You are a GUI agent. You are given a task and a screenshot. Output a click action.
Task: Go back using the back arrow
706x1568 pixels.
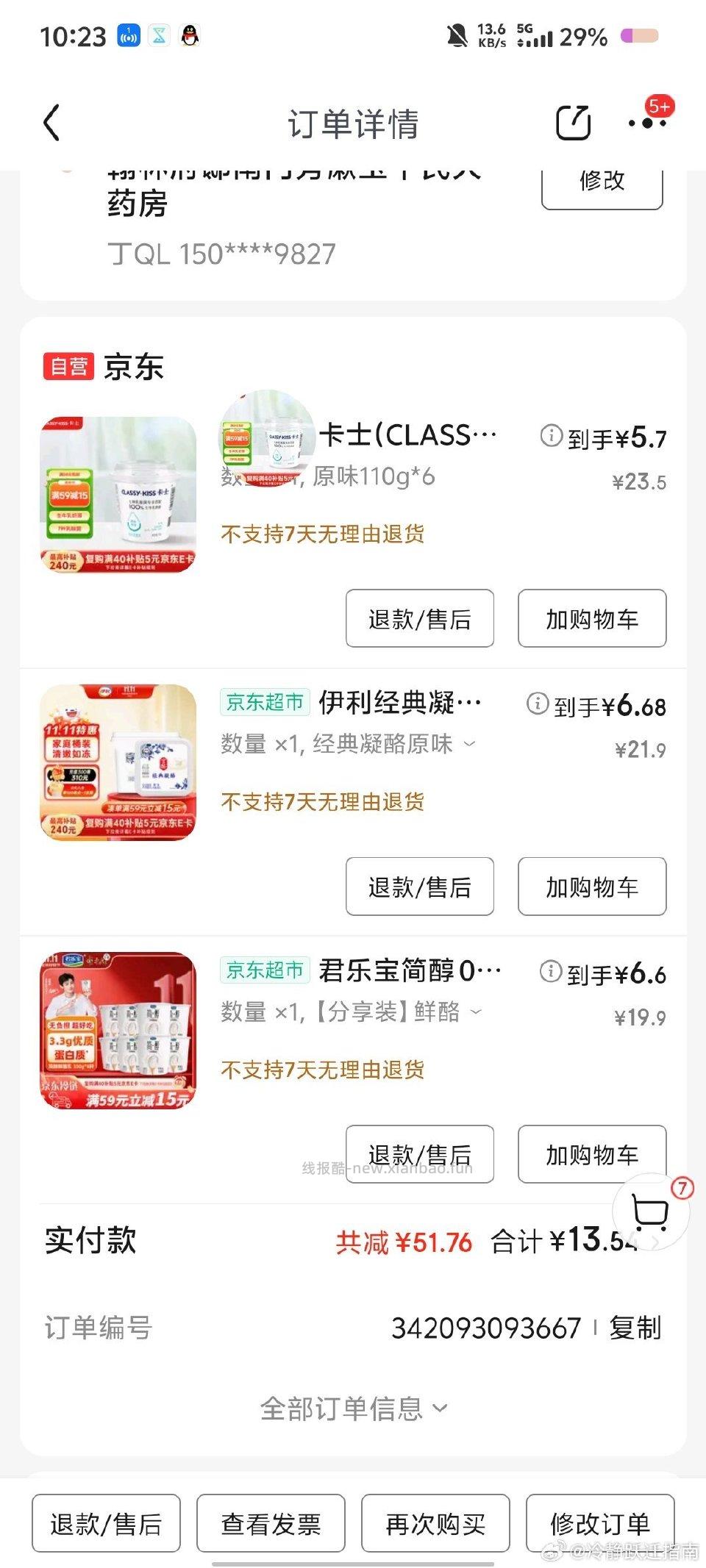coord(49,123)
